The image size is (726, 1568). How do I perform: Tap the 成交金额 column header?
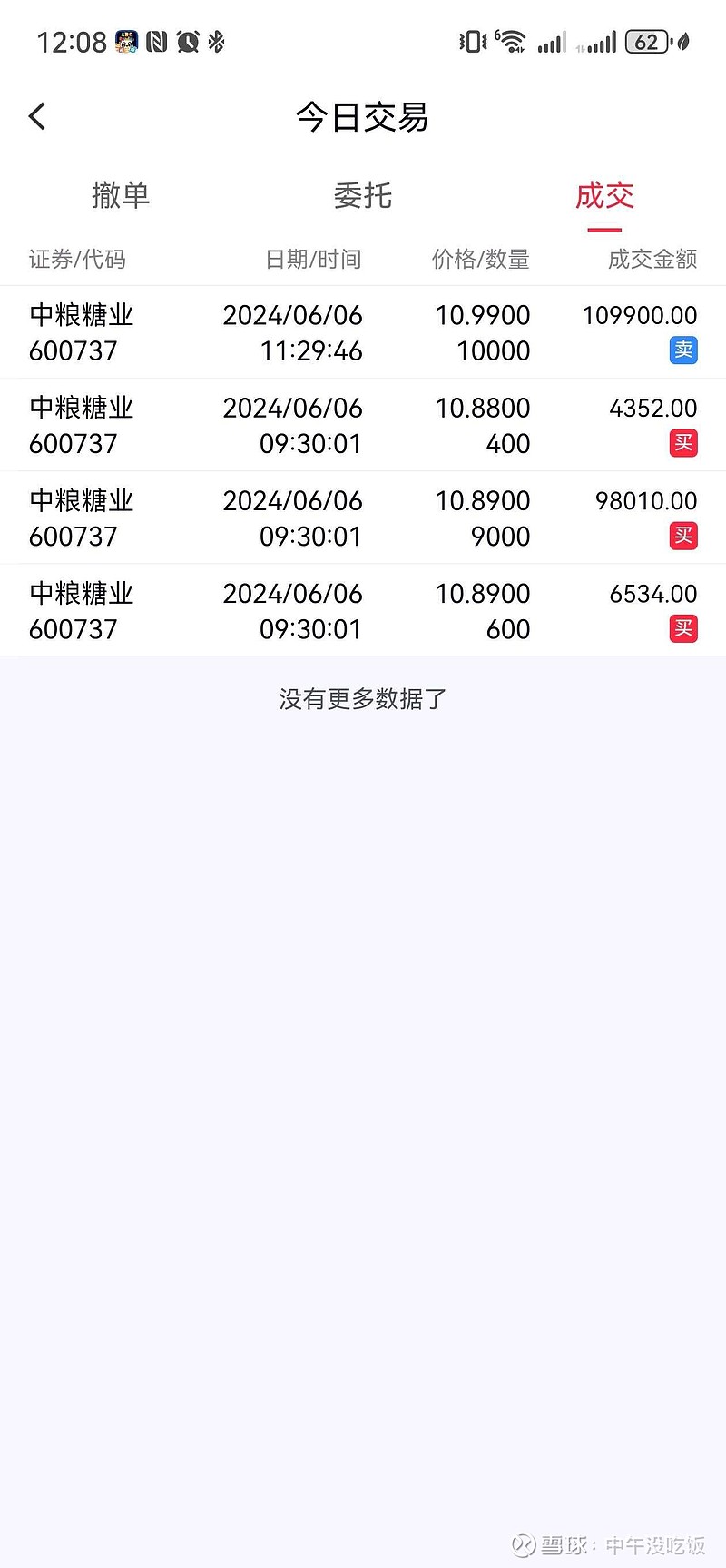click(x=652, y=260)
